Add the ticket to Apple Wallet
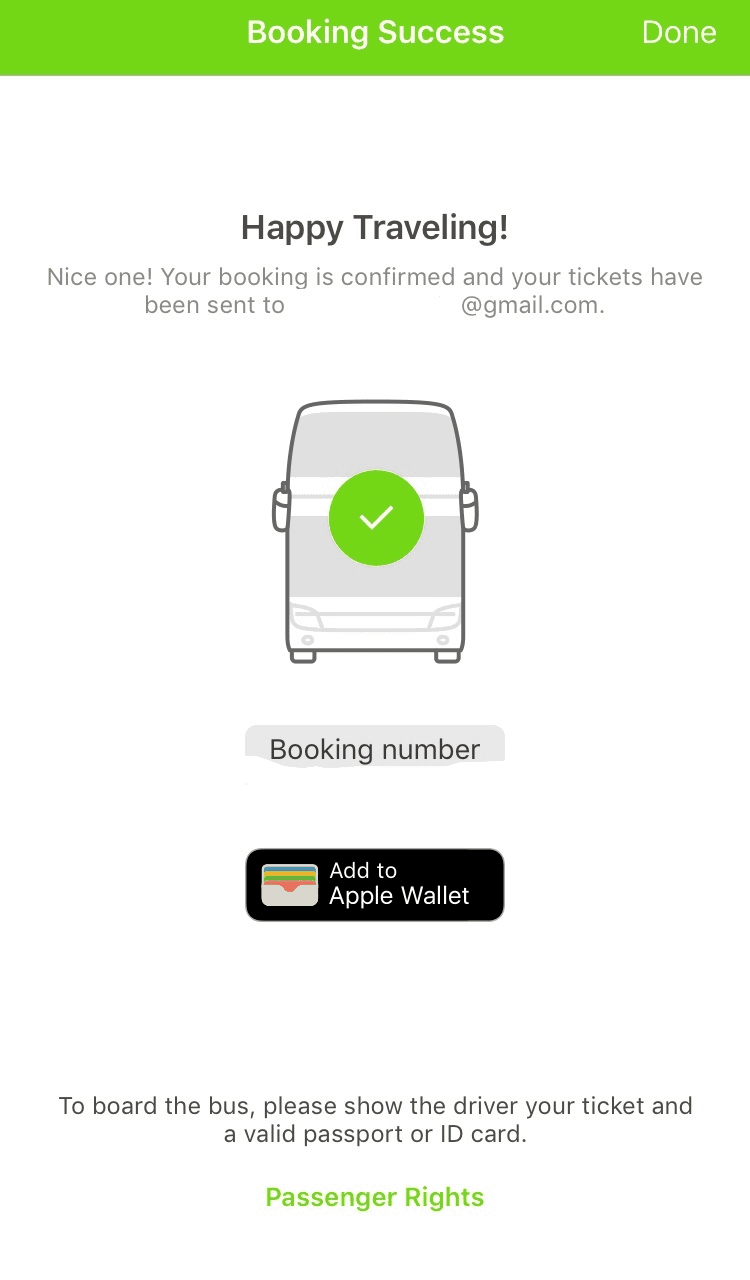The width and height of the screenshot is (750, 1280). point(375,884)
